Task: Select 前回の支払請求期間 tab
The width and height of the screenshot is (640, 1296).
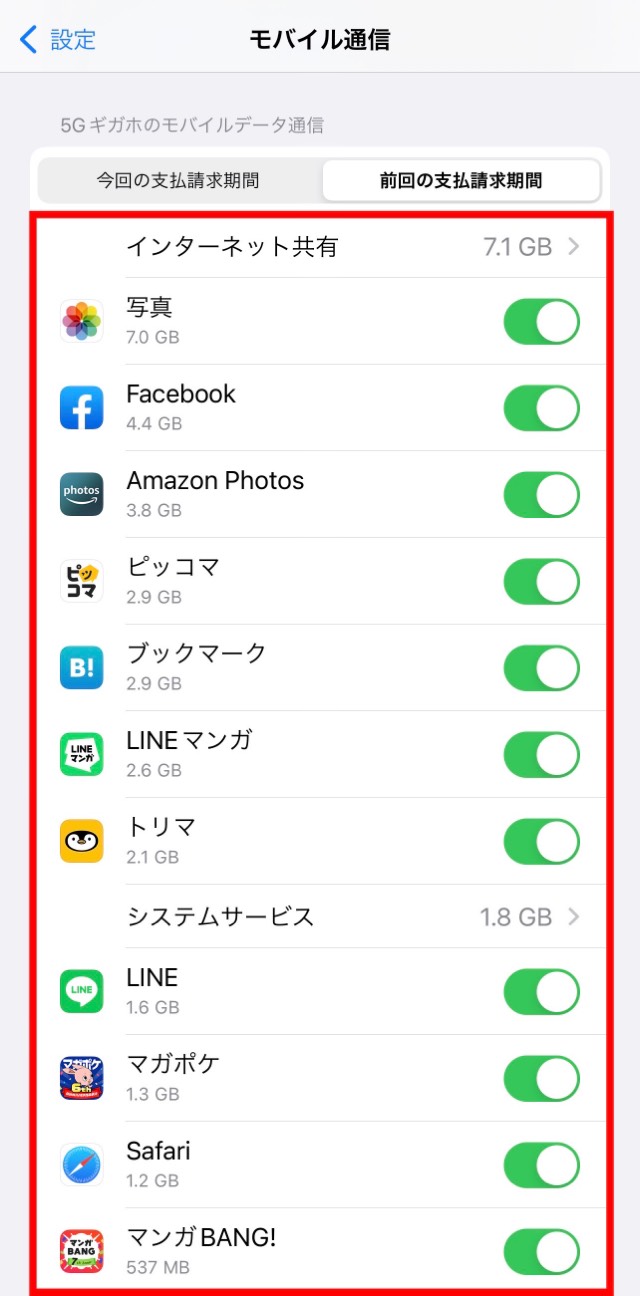Action: [461, 181]
